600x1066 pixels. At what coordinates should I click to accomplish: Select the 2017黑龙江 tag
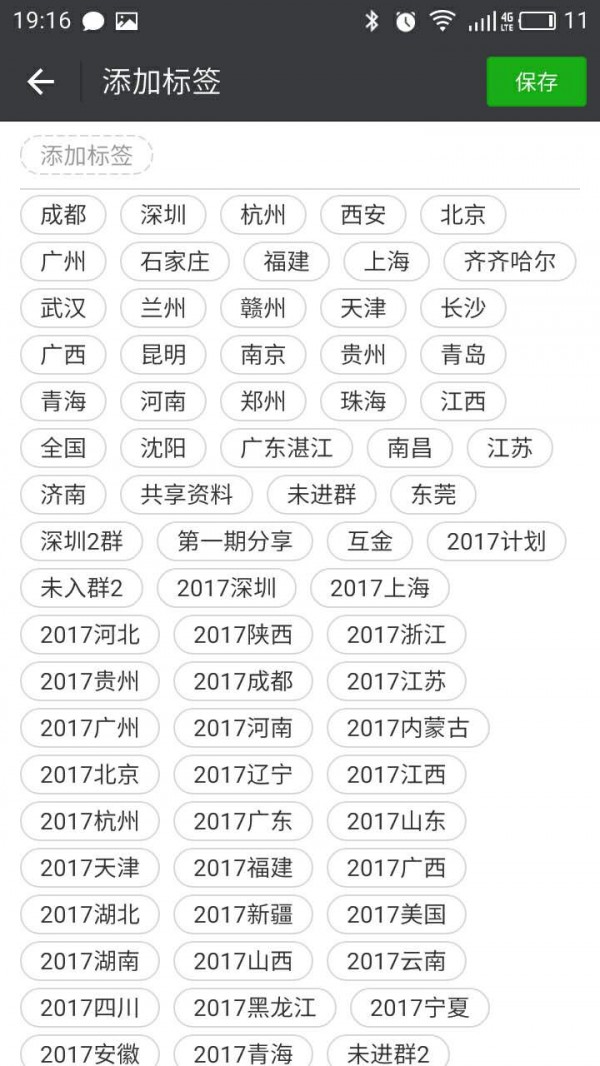pyautogui.click(x=254, y=1007)
